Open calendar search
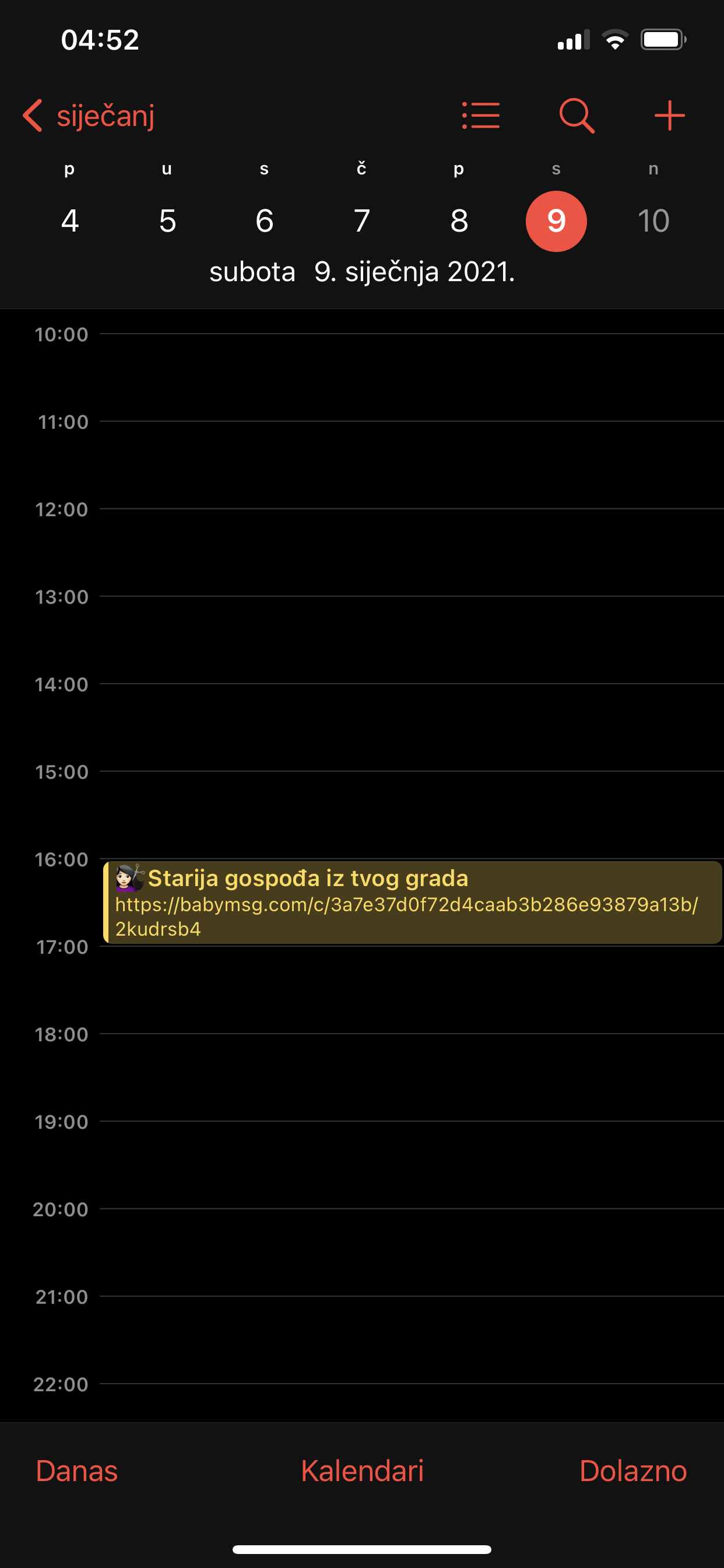 576,116
